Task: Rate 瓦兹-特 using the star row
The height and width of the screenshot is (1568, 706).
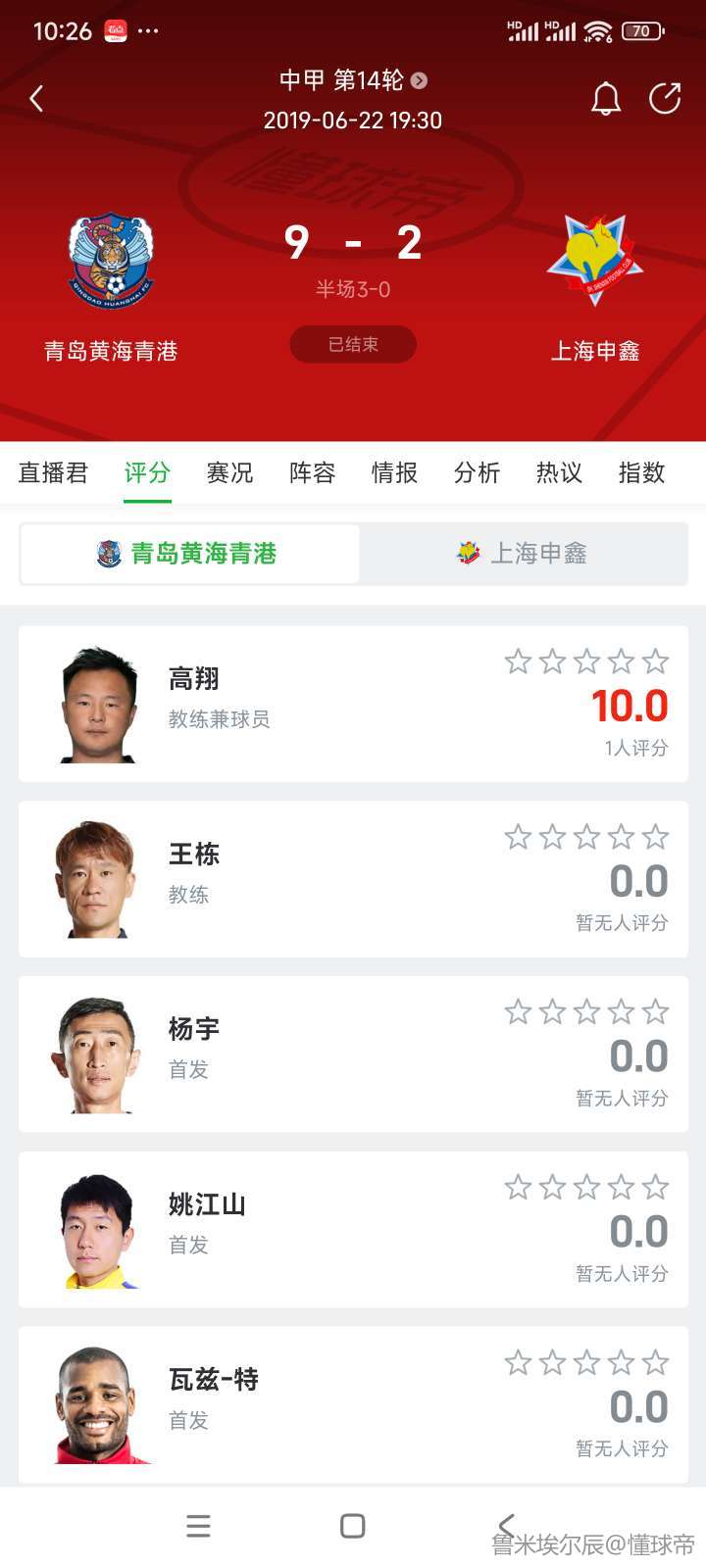Action: (x=586, y=1363)
